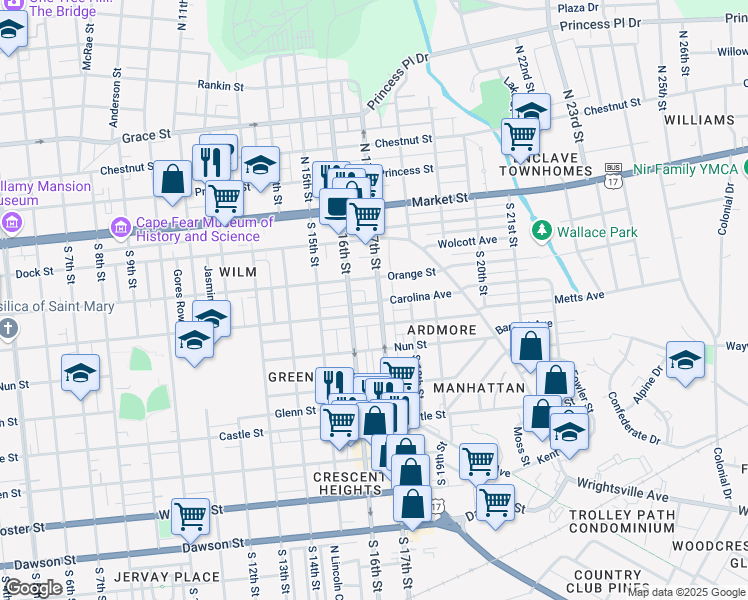Tap the shopping bag marker in Ardmore
748x600 pixels.
530,346
